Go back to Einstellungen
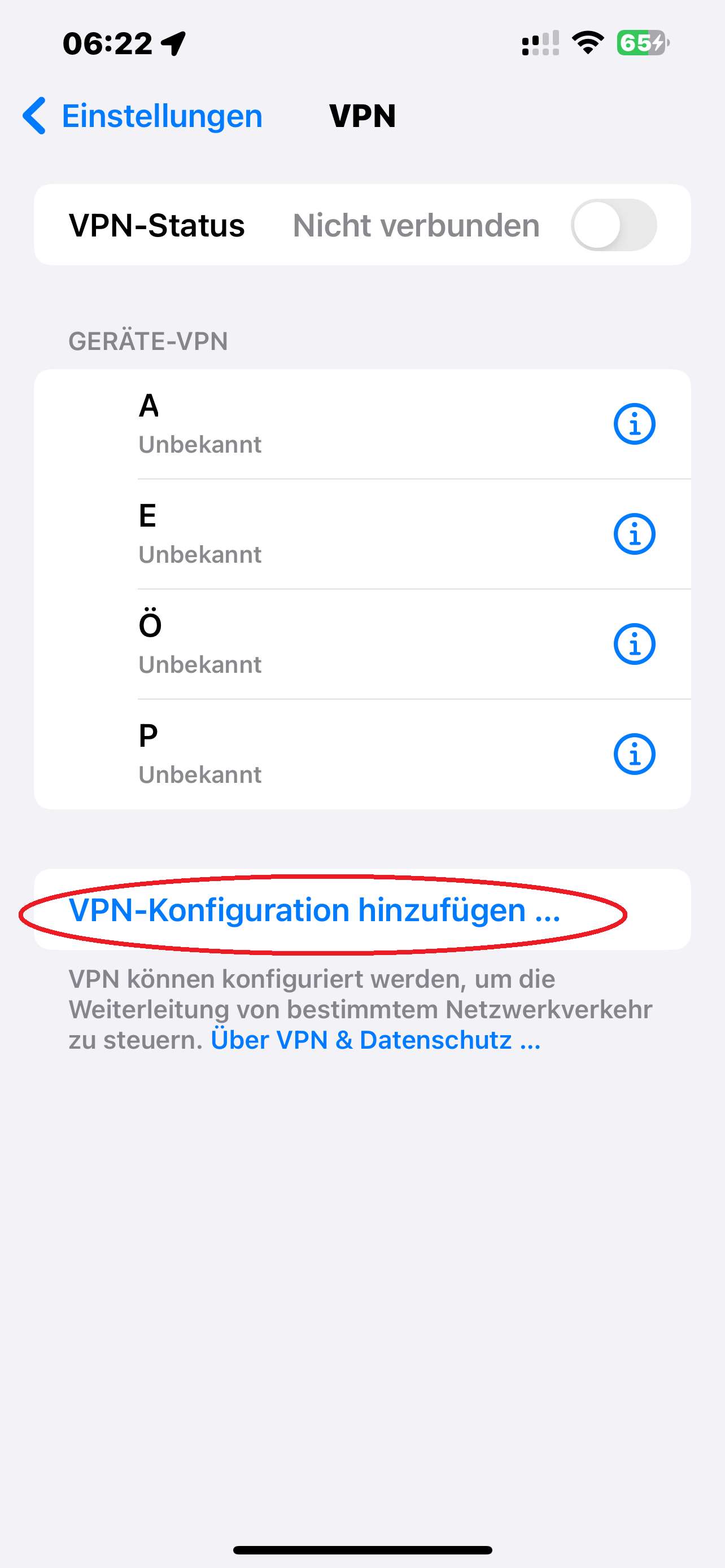Image resolution: width=725 pixels, height=1568 pixels. tap(142, 116)
